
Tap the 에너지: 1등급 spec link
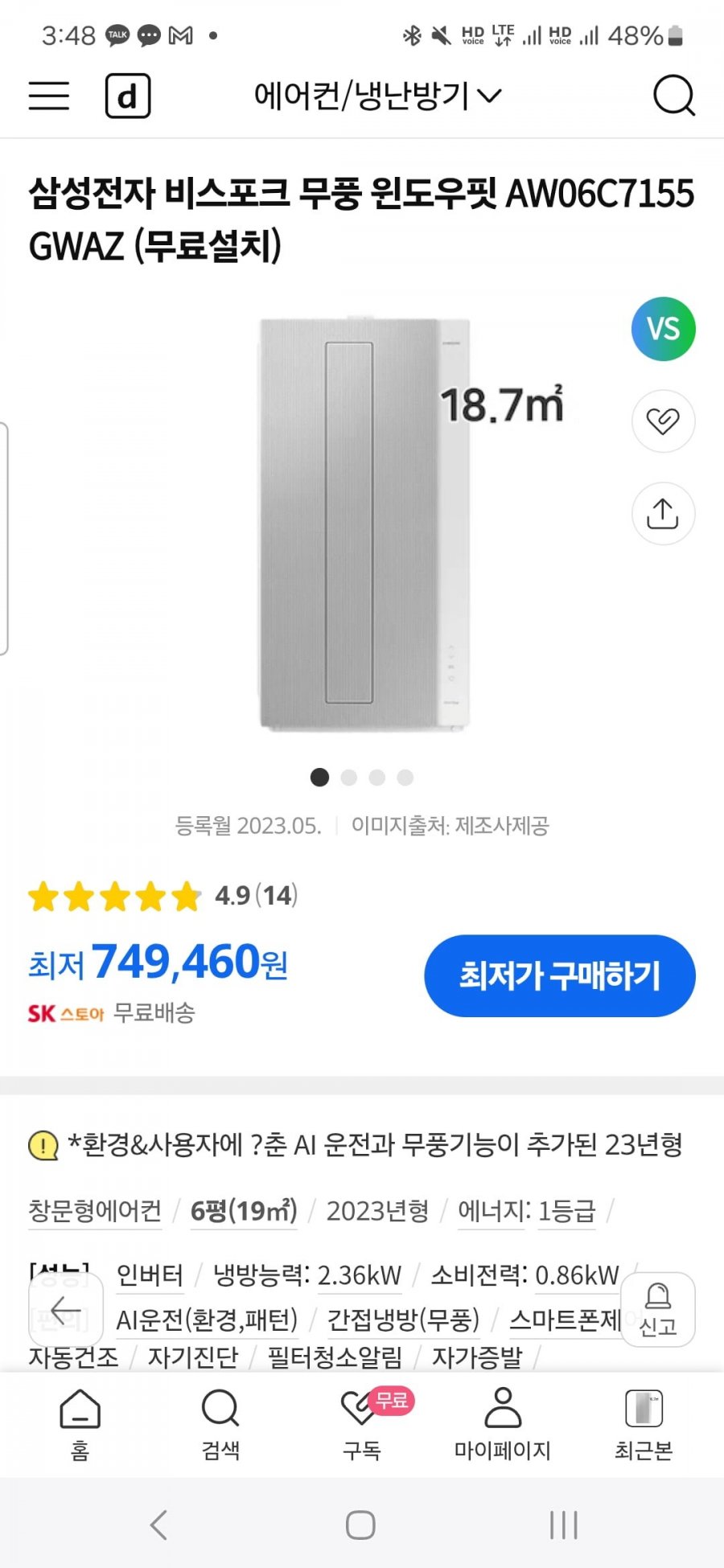point(526,1210)
